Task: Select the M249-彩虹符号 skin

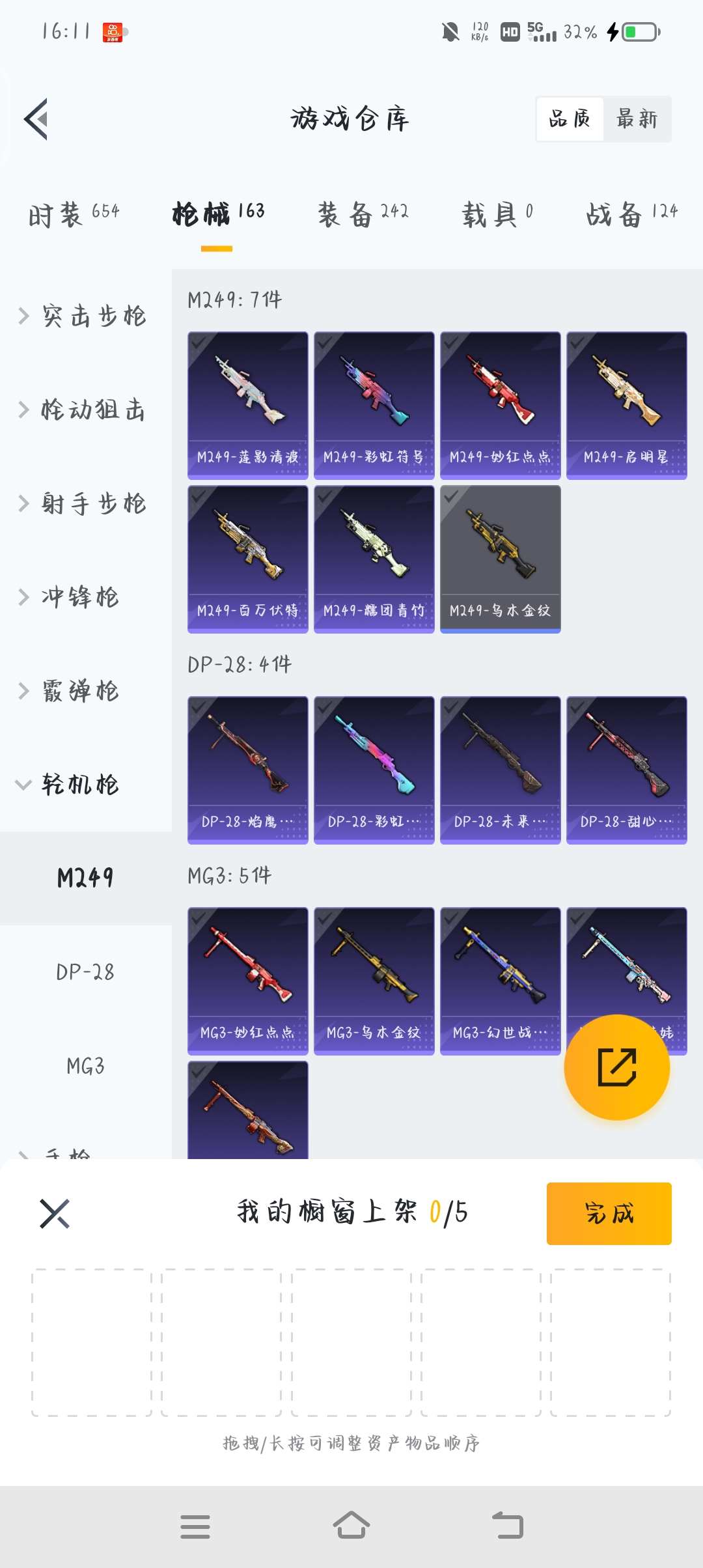Action: (x=374, y=405)
